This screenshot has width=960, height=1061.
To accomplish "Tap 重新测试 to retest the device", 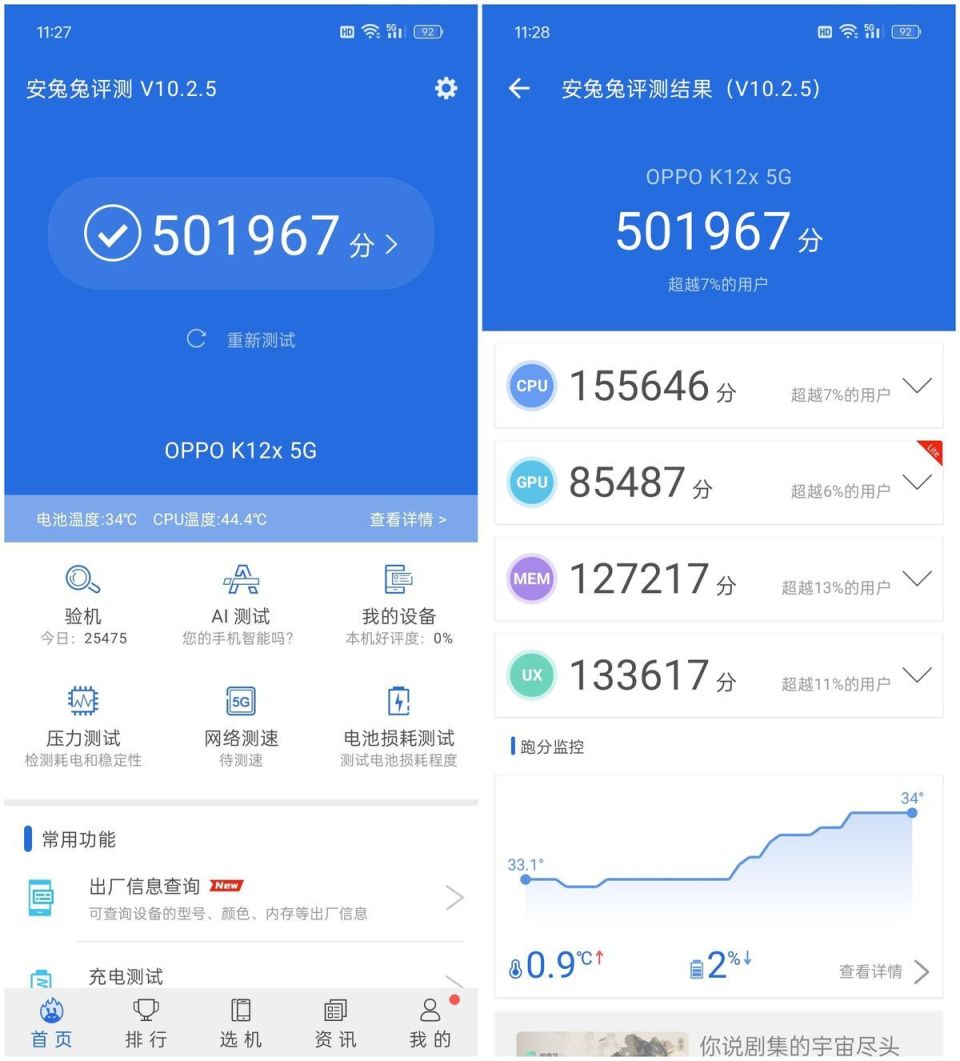I will 240,339.
